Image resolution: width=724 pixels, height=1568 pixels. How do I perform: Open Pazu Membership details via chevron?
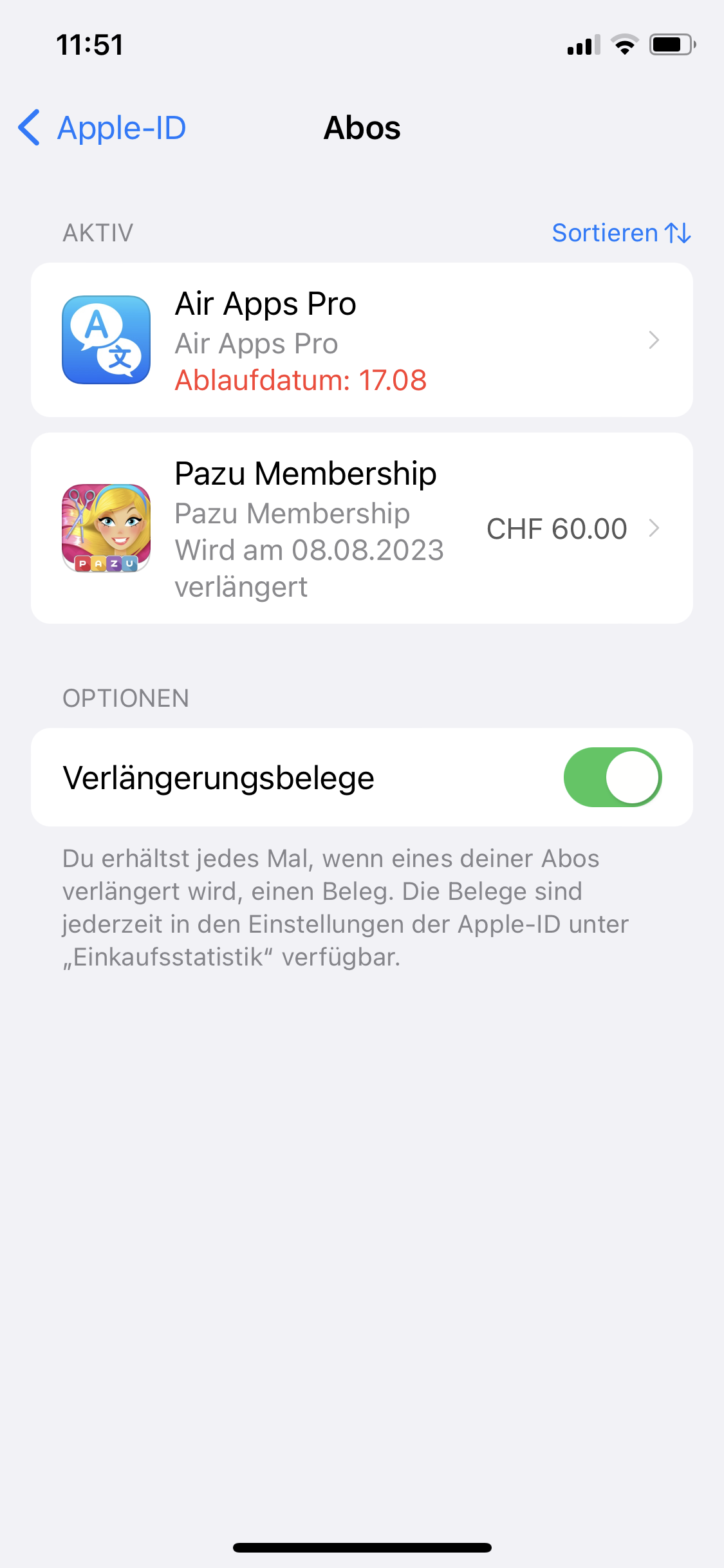[x=654, y=528]
